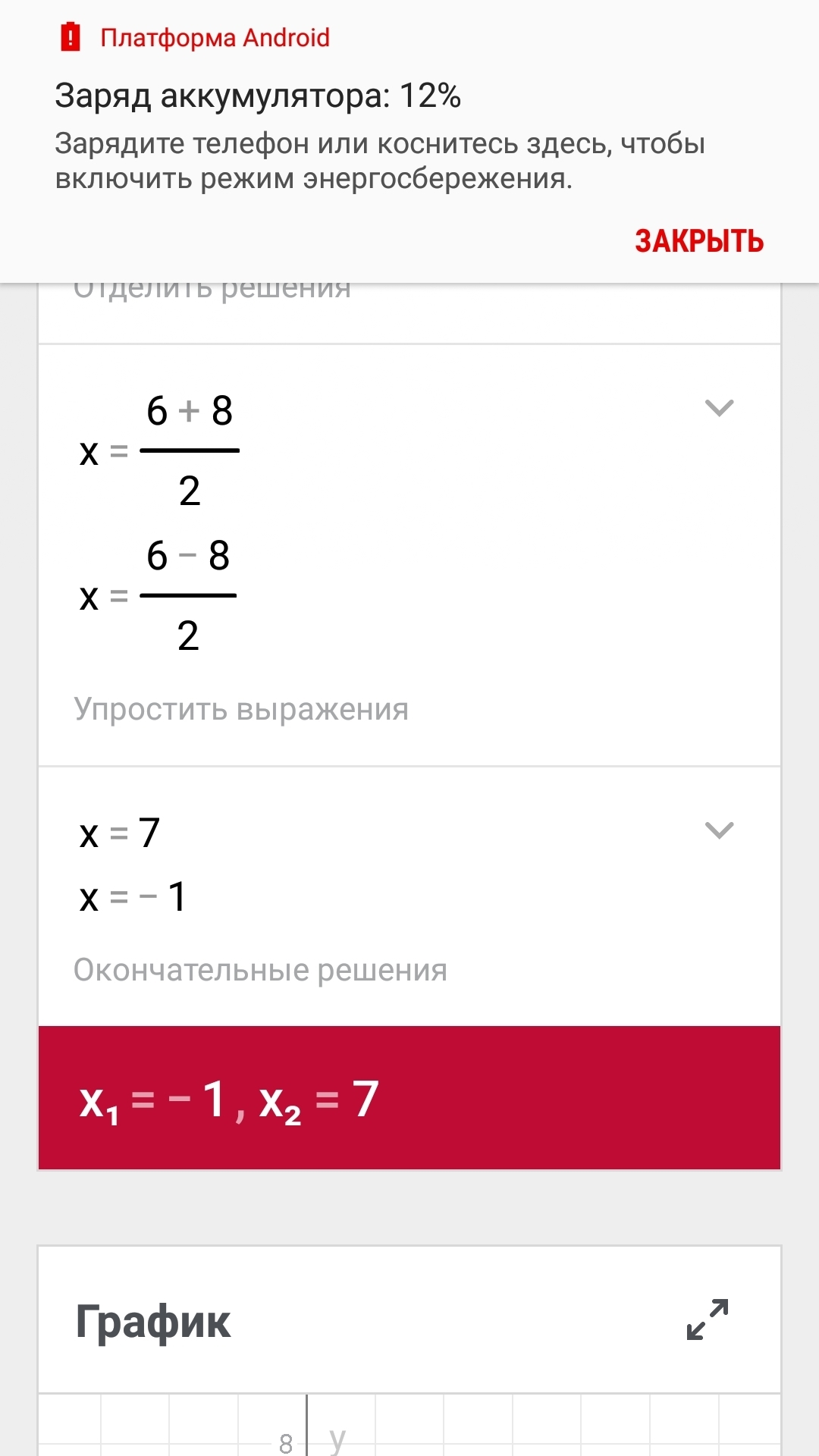Expand the Упростить выражения step
819x1456 pixels.
[x=719, y=408]
